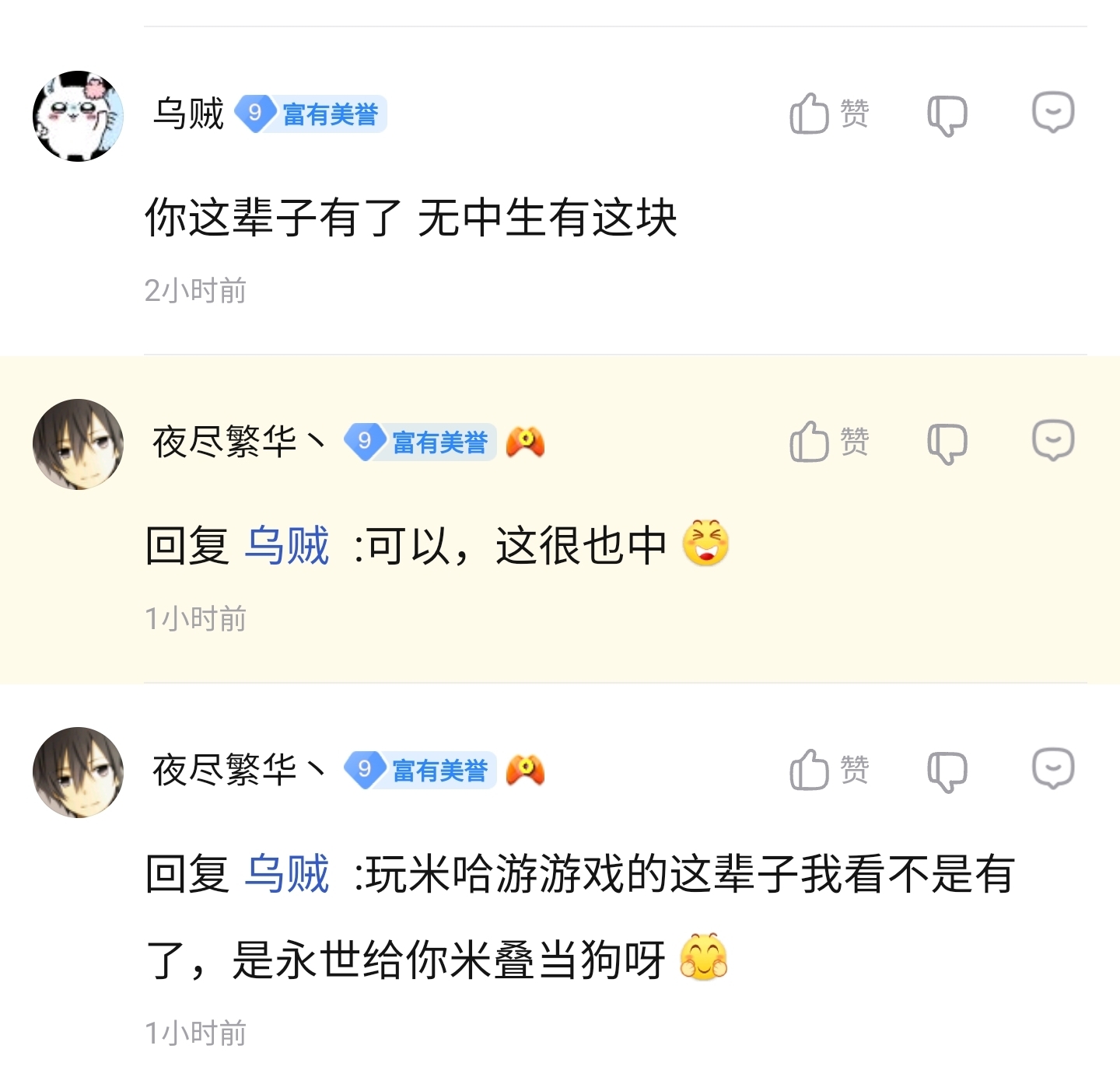Tap 乌贼 link in '这很也中' reply
The height and width of the screenshot is (1084, 1120).
point(287,545)
